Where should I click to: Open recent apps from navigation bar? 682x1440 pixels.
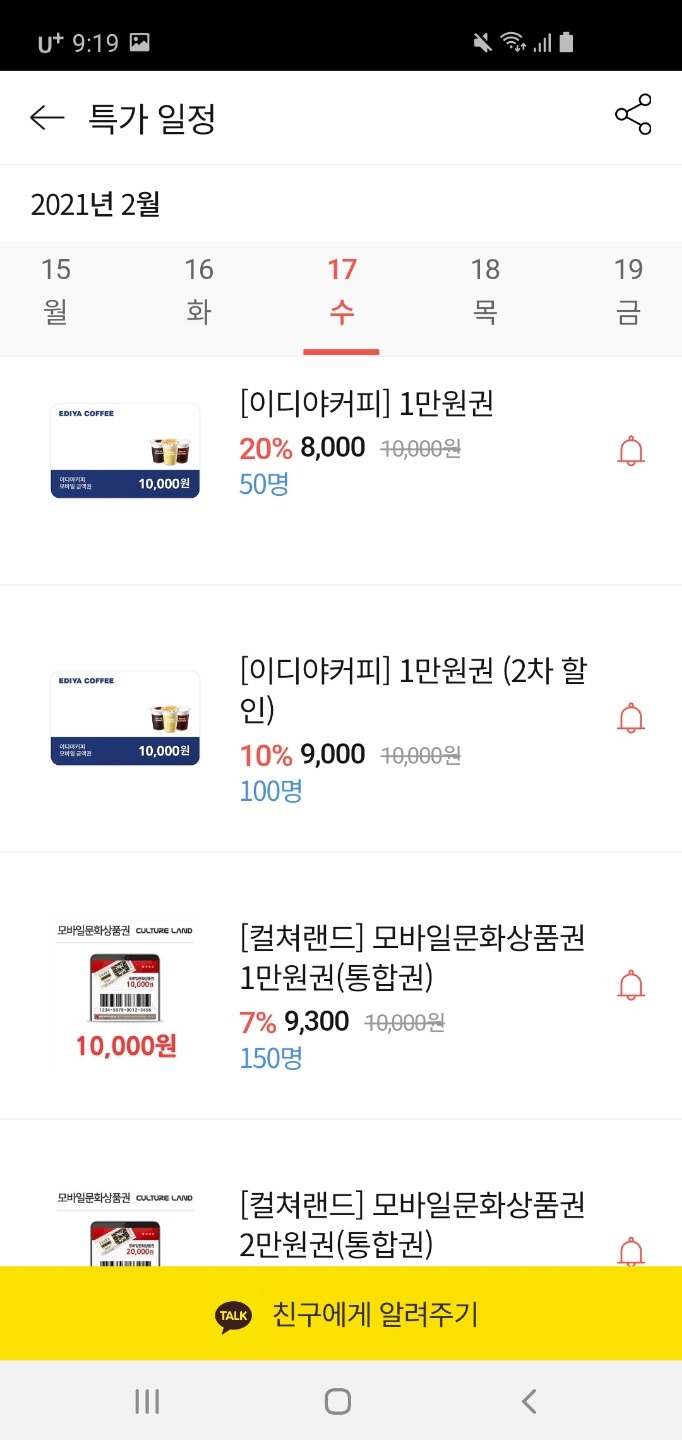pos(147,1401)
